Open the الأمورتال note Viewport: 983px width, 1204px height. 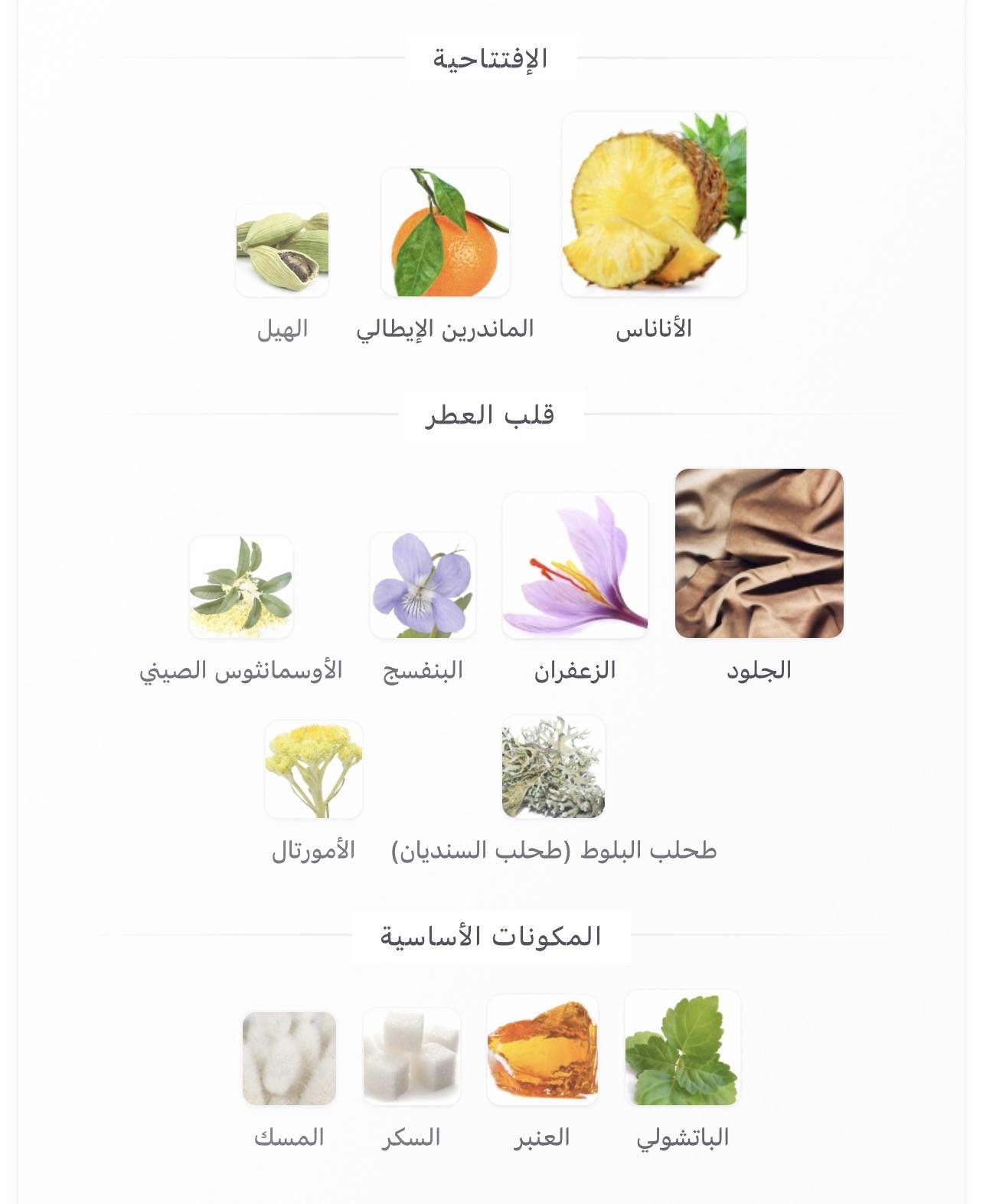click(x=314, y=769)
